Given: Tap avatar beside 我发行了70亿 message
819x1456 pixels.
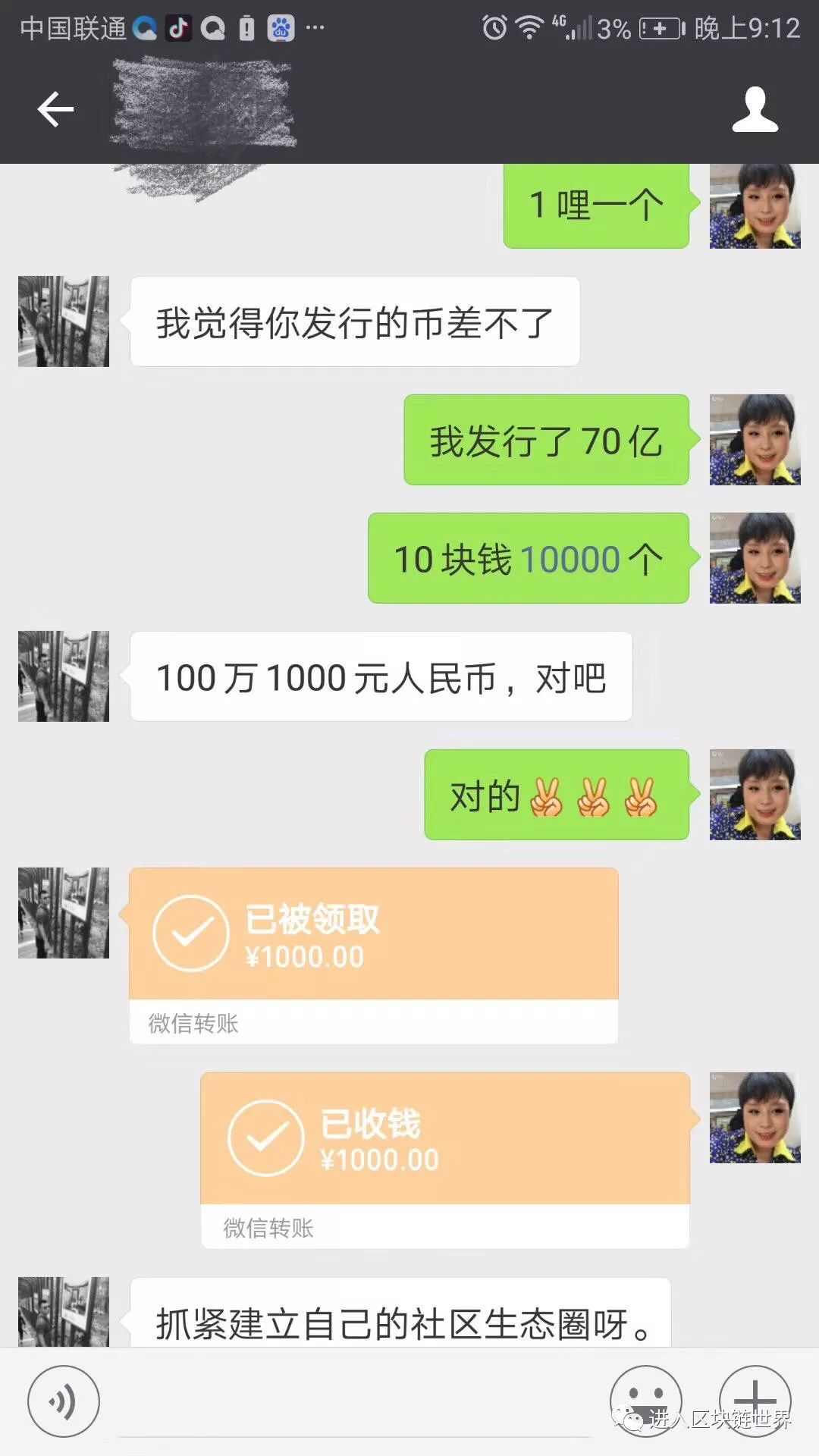Looking at the screenshot, I should click(755, 440).
